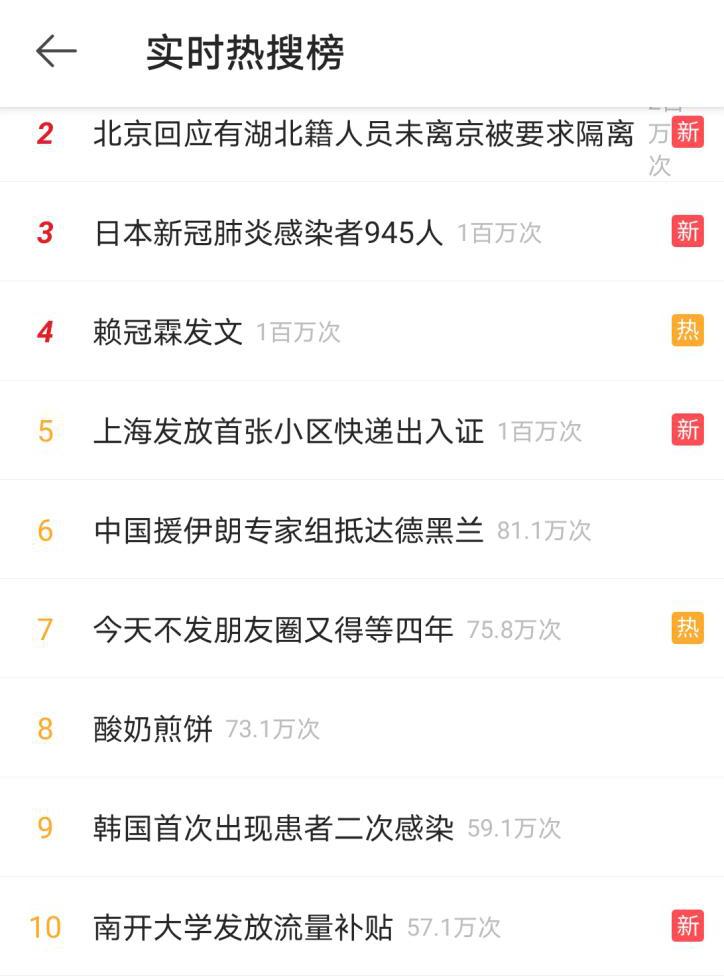Screen dimensions: 724x976
Task: View the 酸奶煎饼 hot search
Action: click(153, 729)
